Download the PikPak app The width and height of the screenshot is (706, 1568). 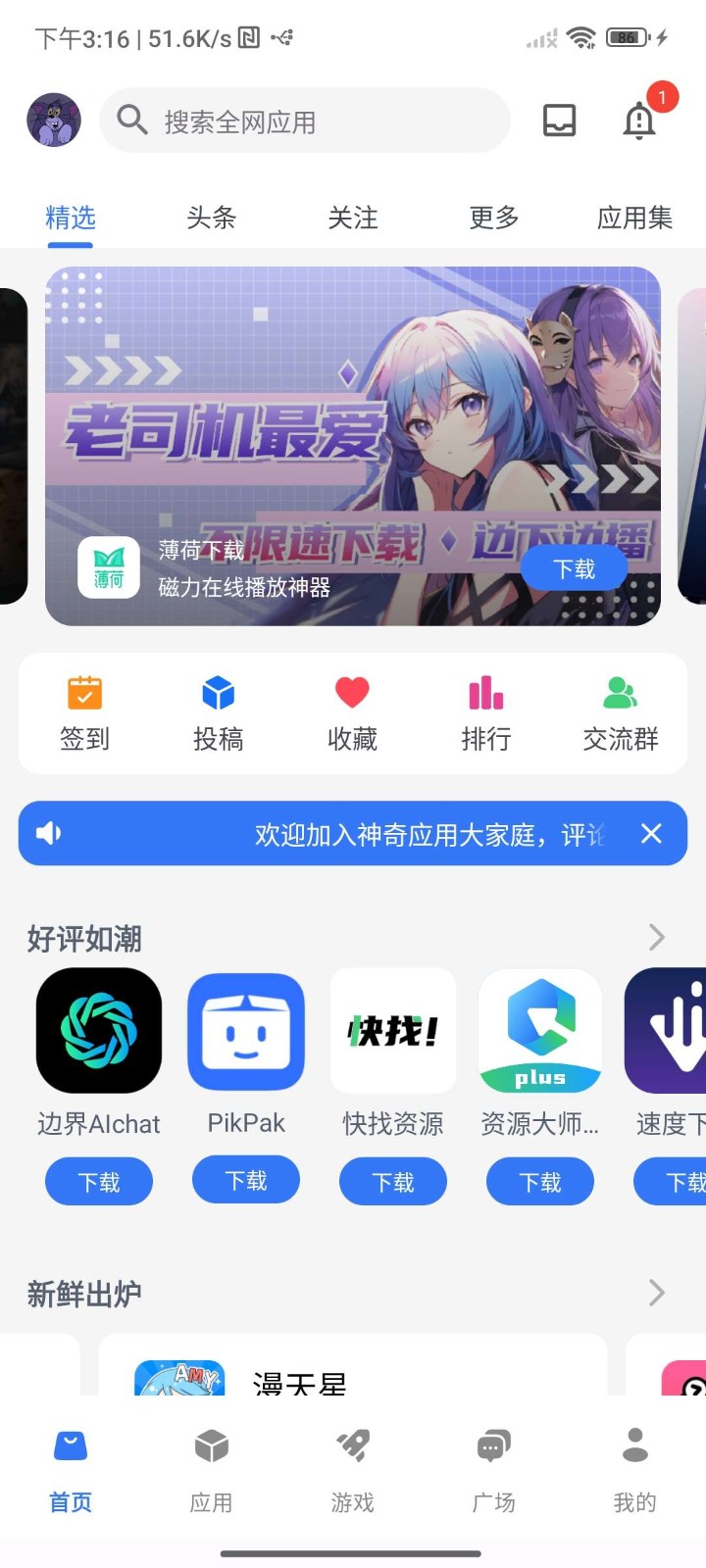pyautogui.click(x=246, y=1180)
